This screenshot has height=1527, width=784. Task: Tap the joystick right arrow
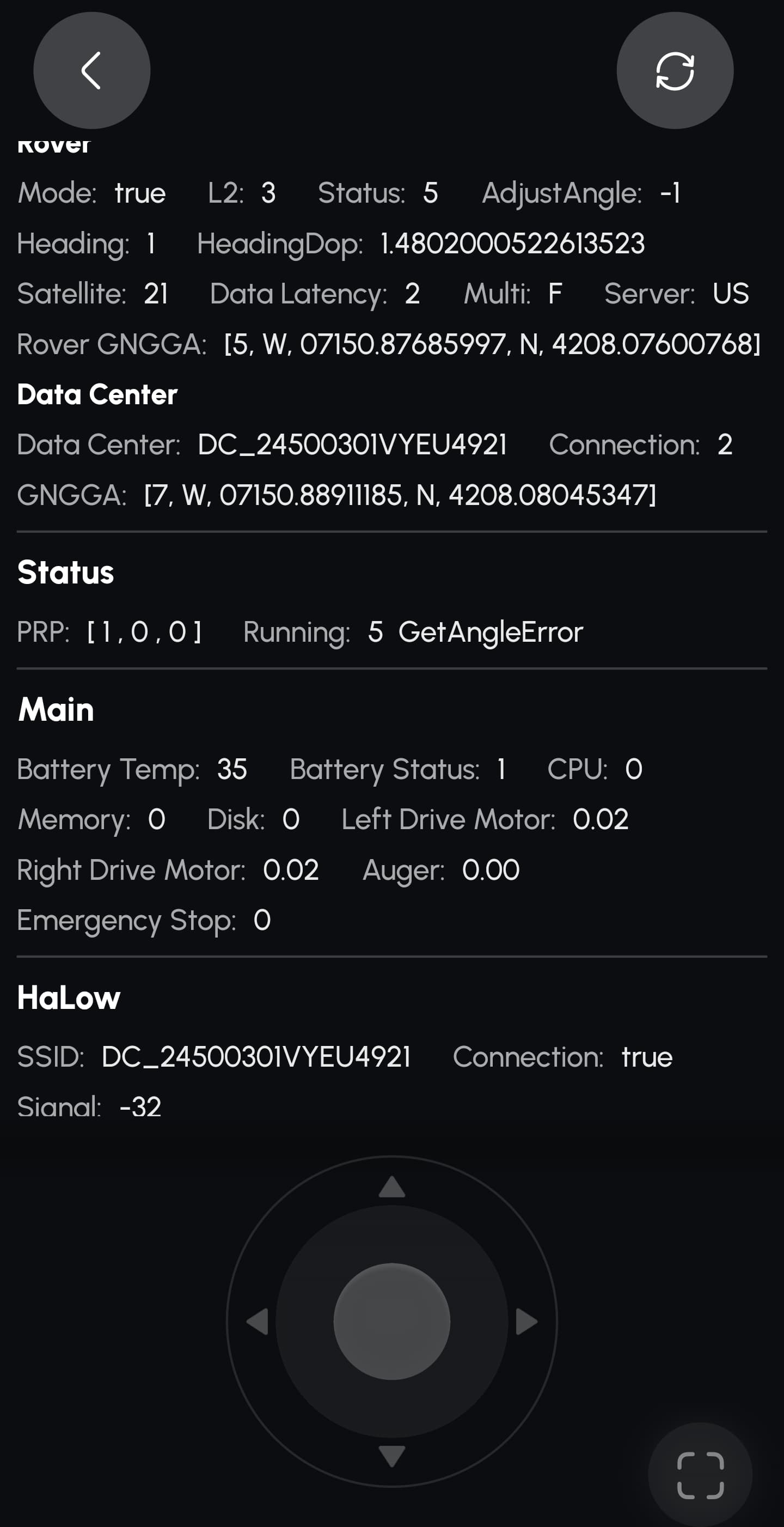[525, 1321]
